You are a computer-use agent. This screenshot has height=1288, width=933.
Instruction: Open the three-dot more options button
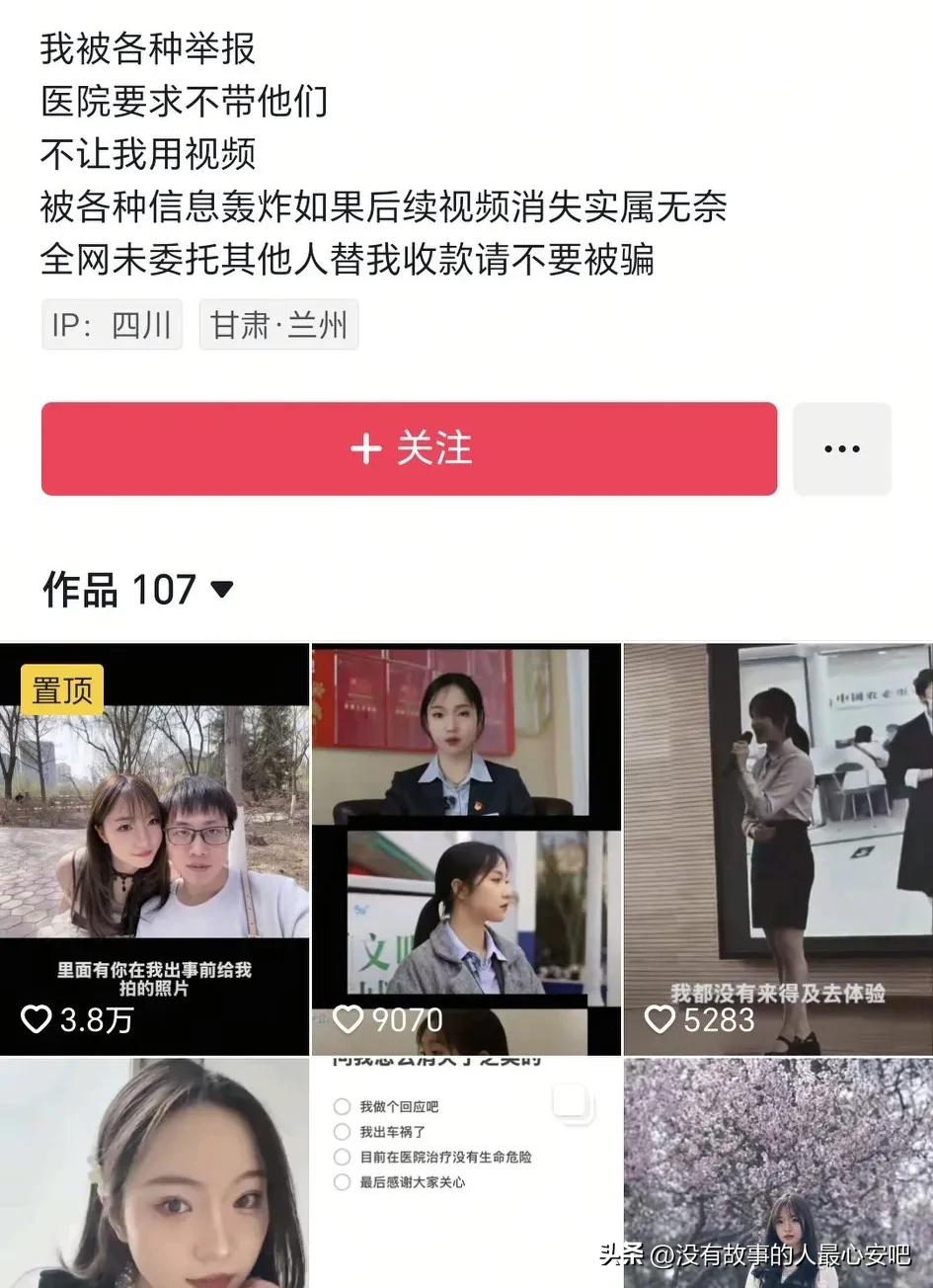coord(841,449)
